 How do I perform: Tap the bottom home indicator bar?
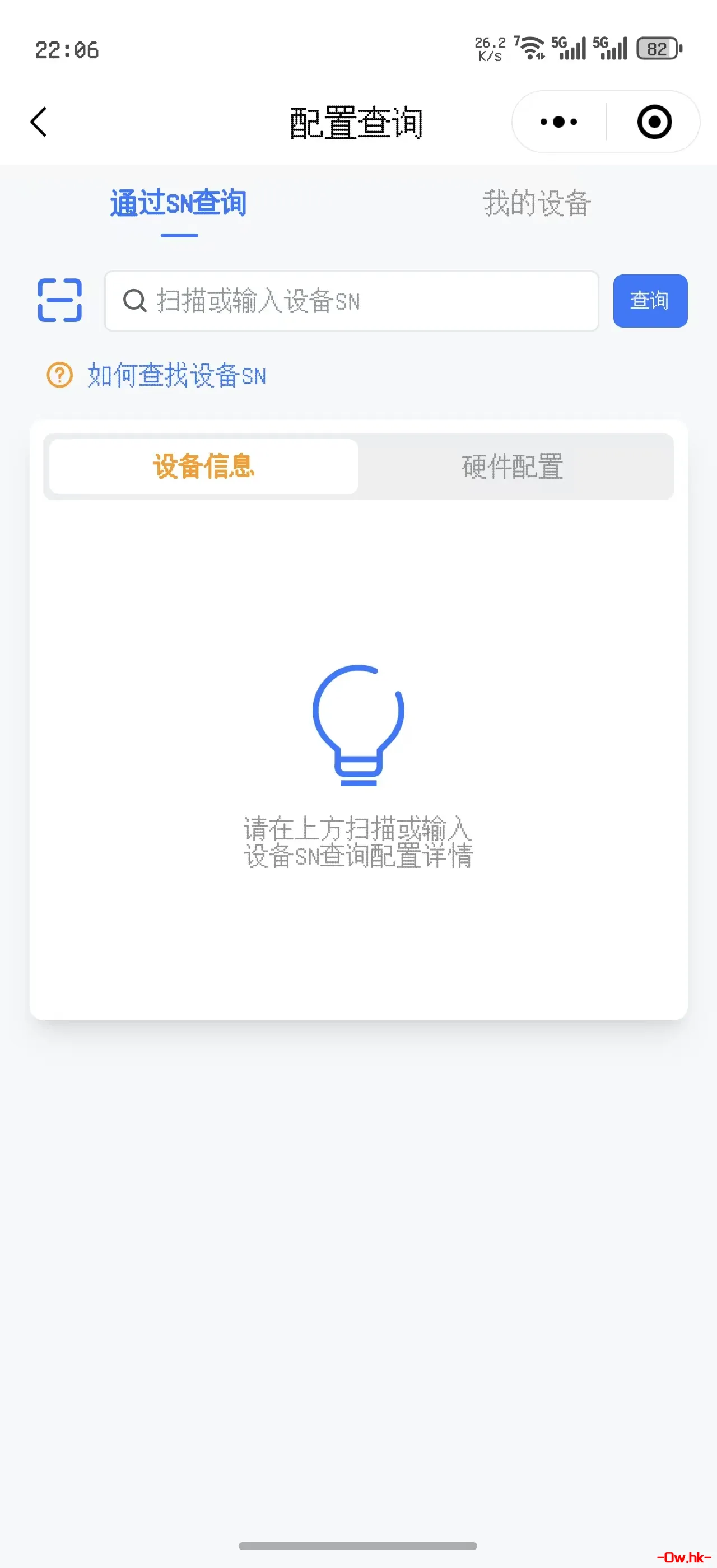coord(358,1546)
